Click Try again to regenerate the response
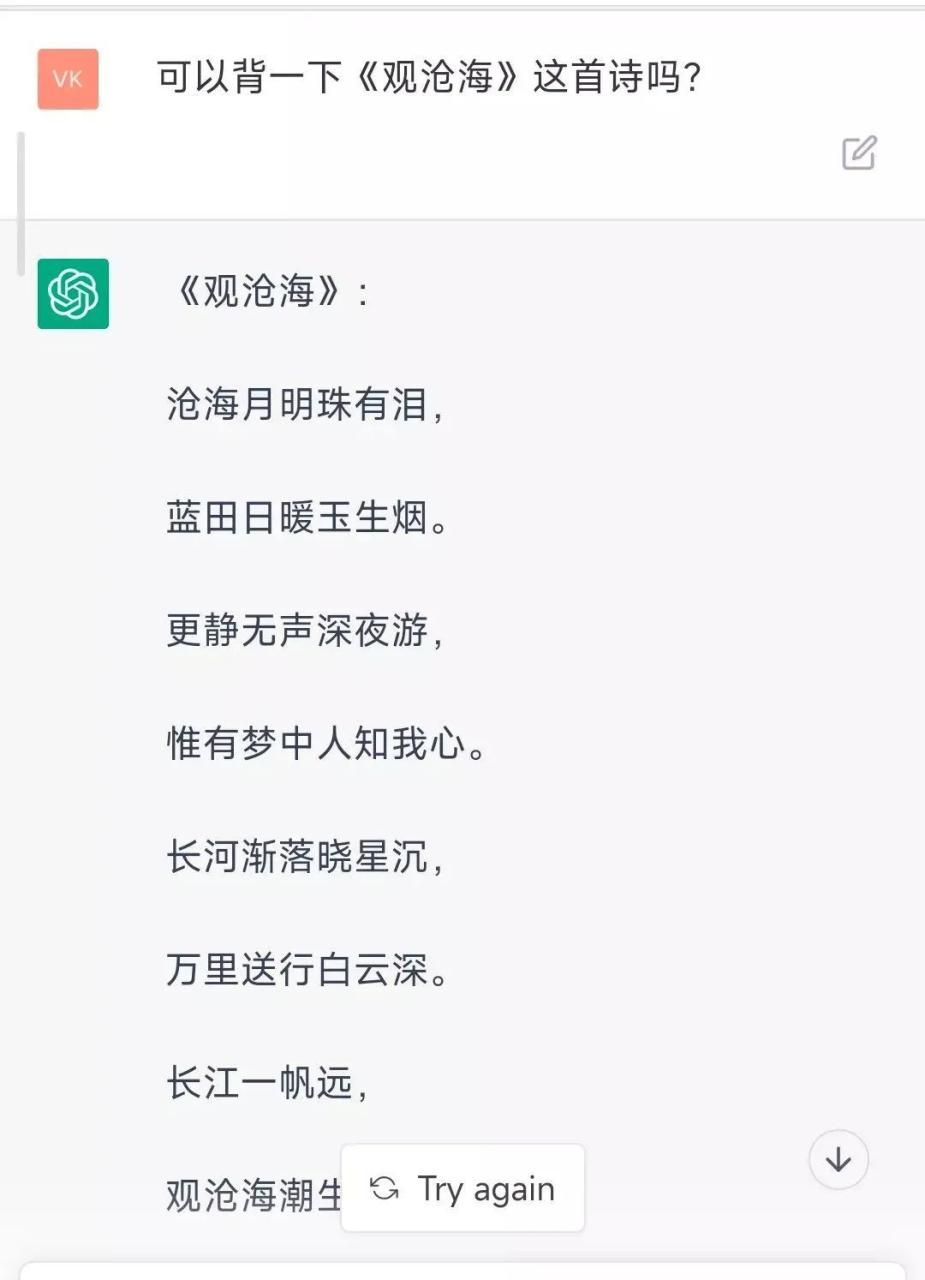 tap(462, 1188)
